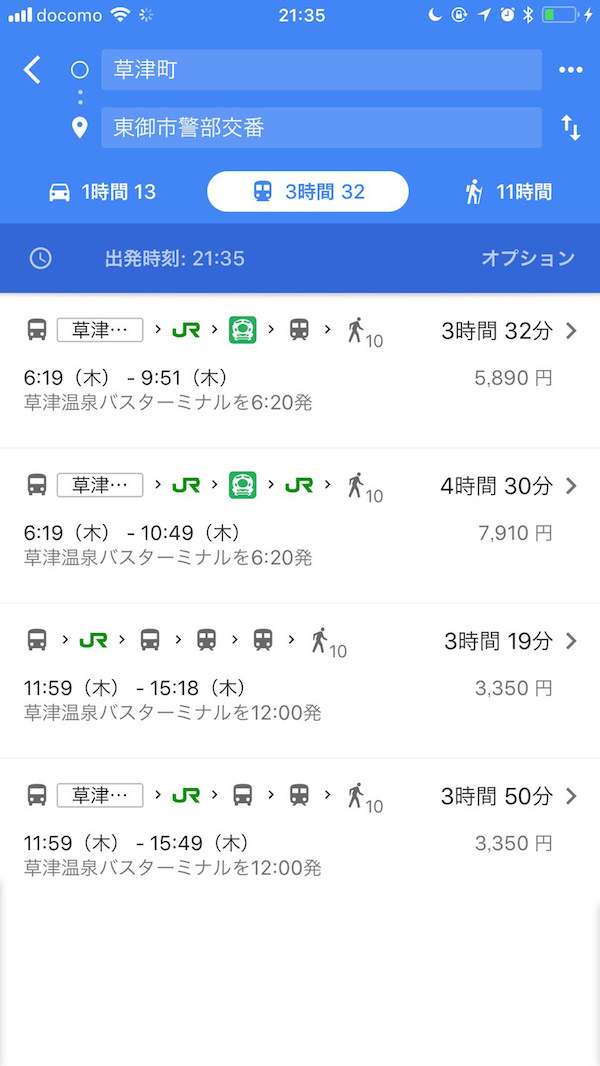Change the departure time 出発時刻: 21:35
Viewport: 600px width, 1066px height.
pyautogui.click(x=175, y=258)
